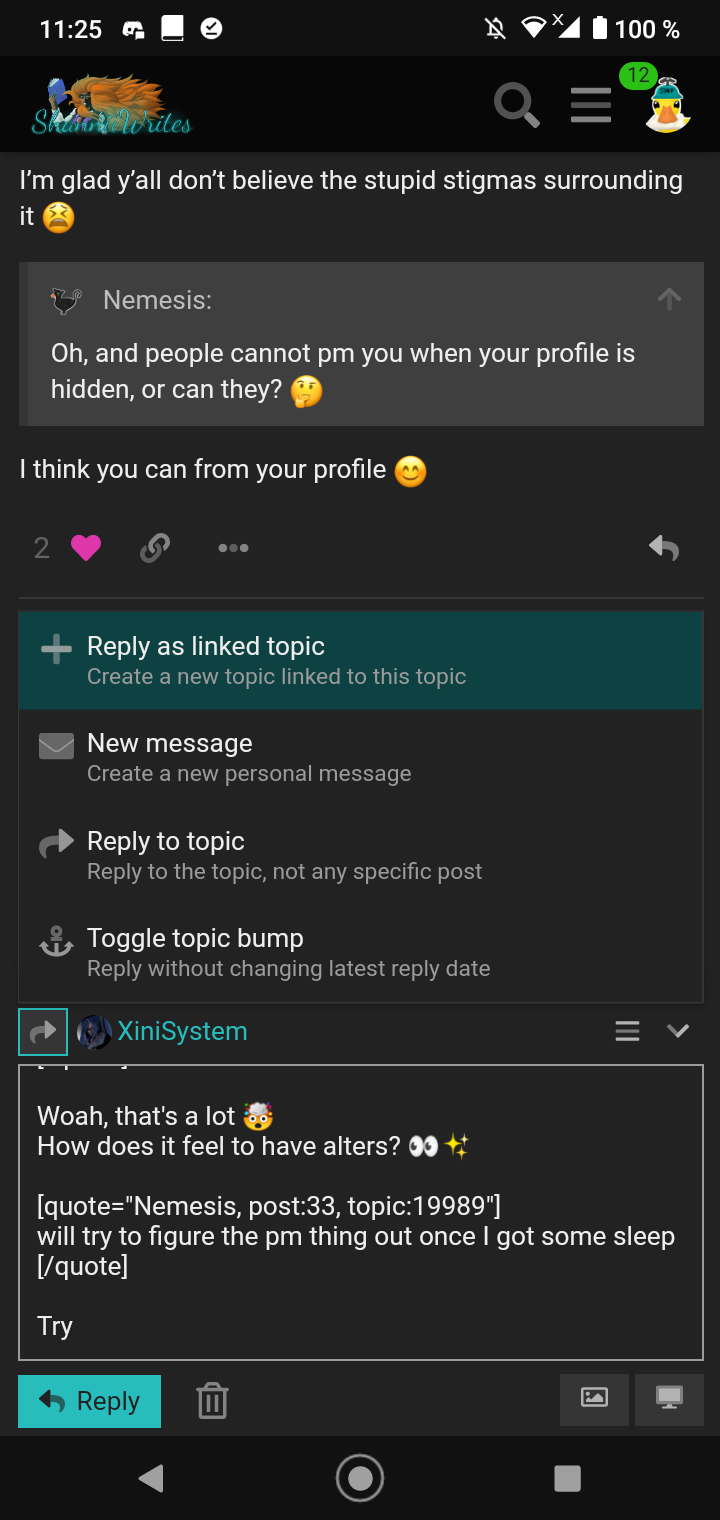Focus the reply text editor
This screenshot has height=1520, width=720.
(x=361, y=1212)
